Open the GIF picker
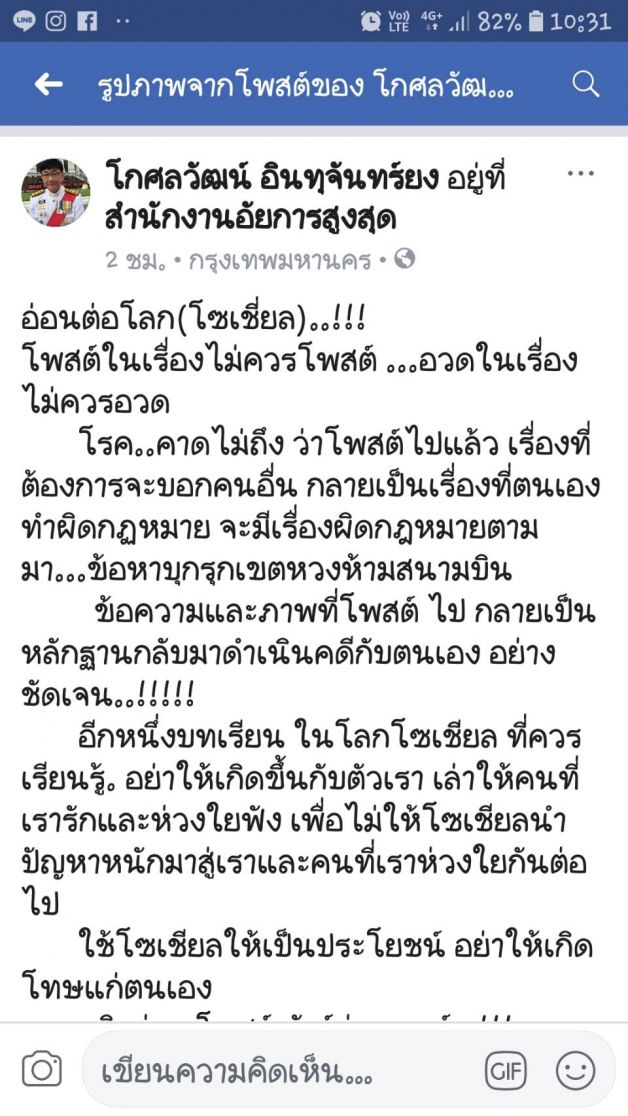 506,1069
